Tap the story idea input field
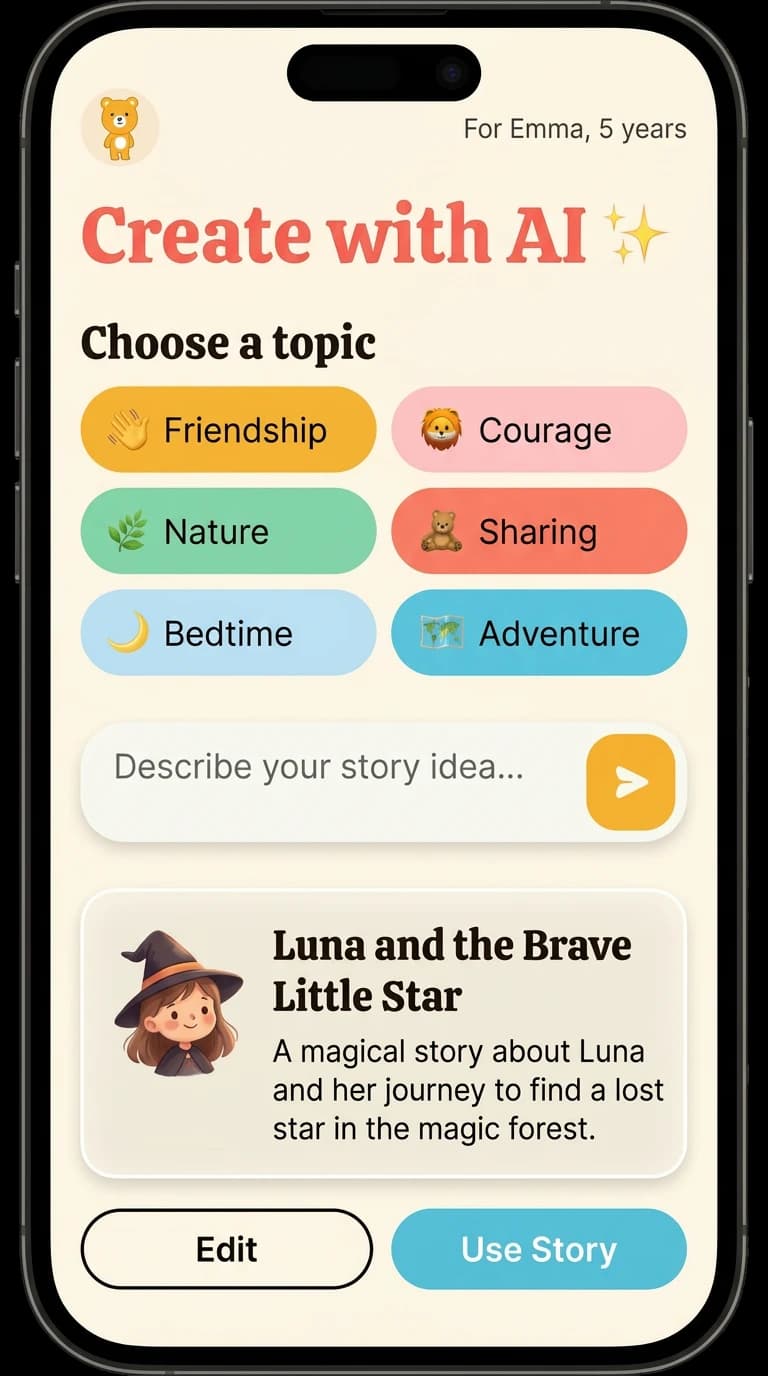Screen dimensions: 768x1376 click(330, 767)
